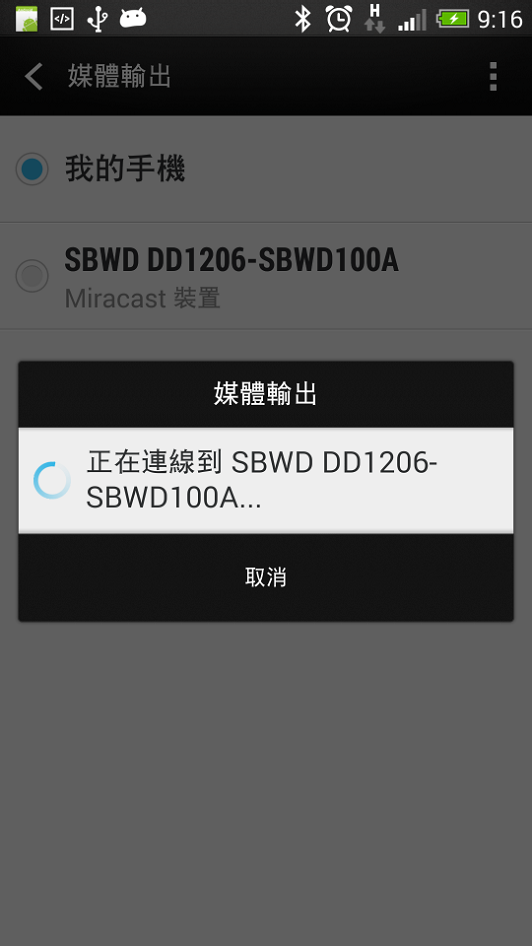Screen dimensions: 532x946
Task: Select 我的手機 as media output
Action: pyautogui.click(x=266, y=168)
